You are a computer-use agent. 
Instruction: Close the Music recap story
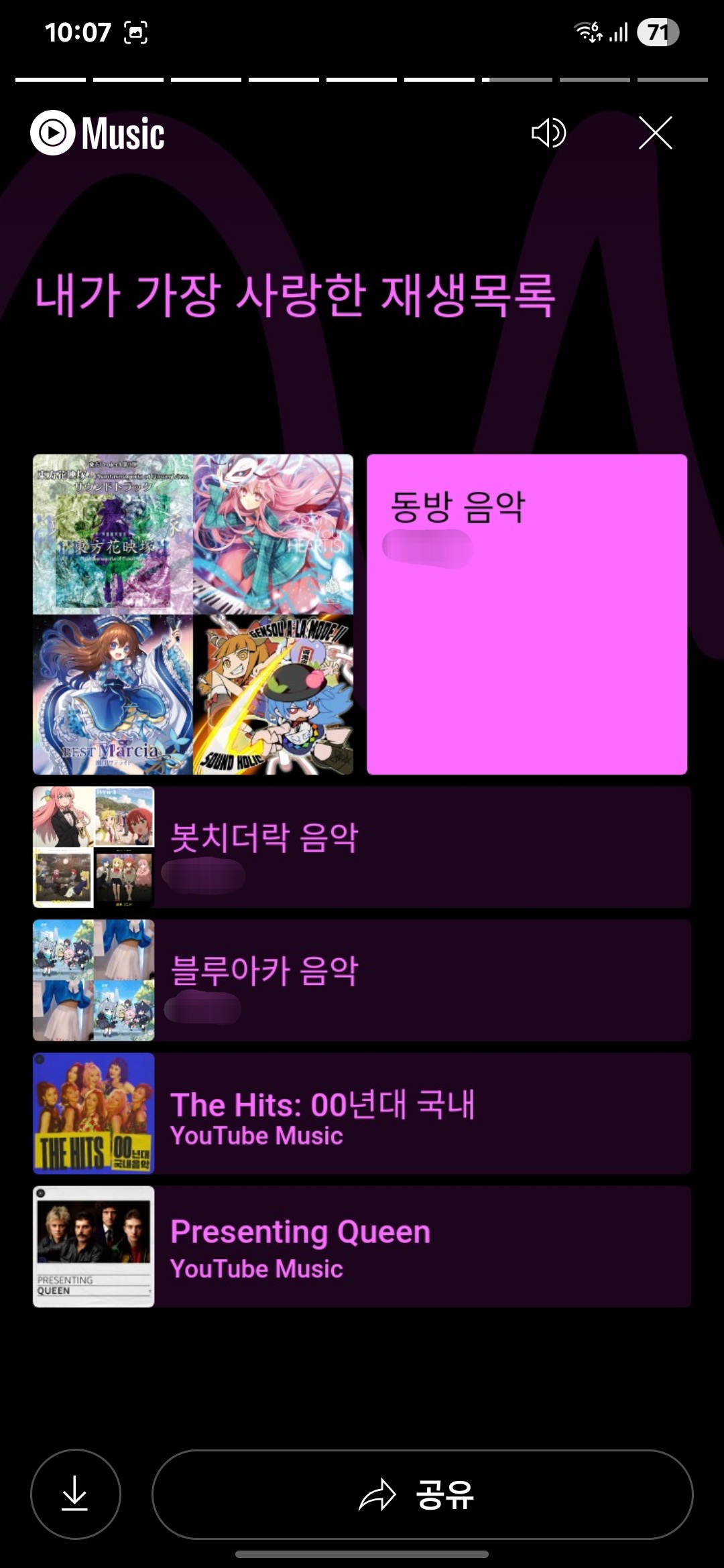tap(655, 133)
